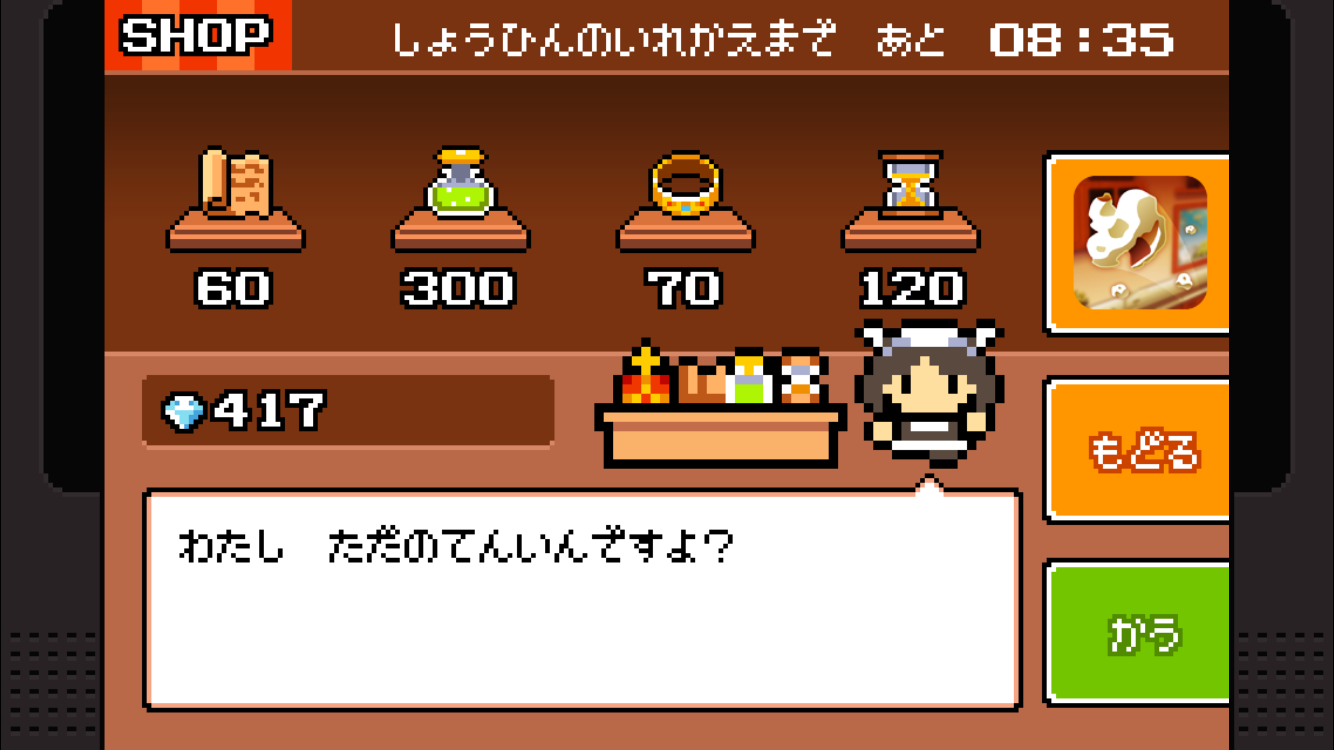Tap the green かう buy button
The image size is (1334, 750).
[x=1141, y=633]
